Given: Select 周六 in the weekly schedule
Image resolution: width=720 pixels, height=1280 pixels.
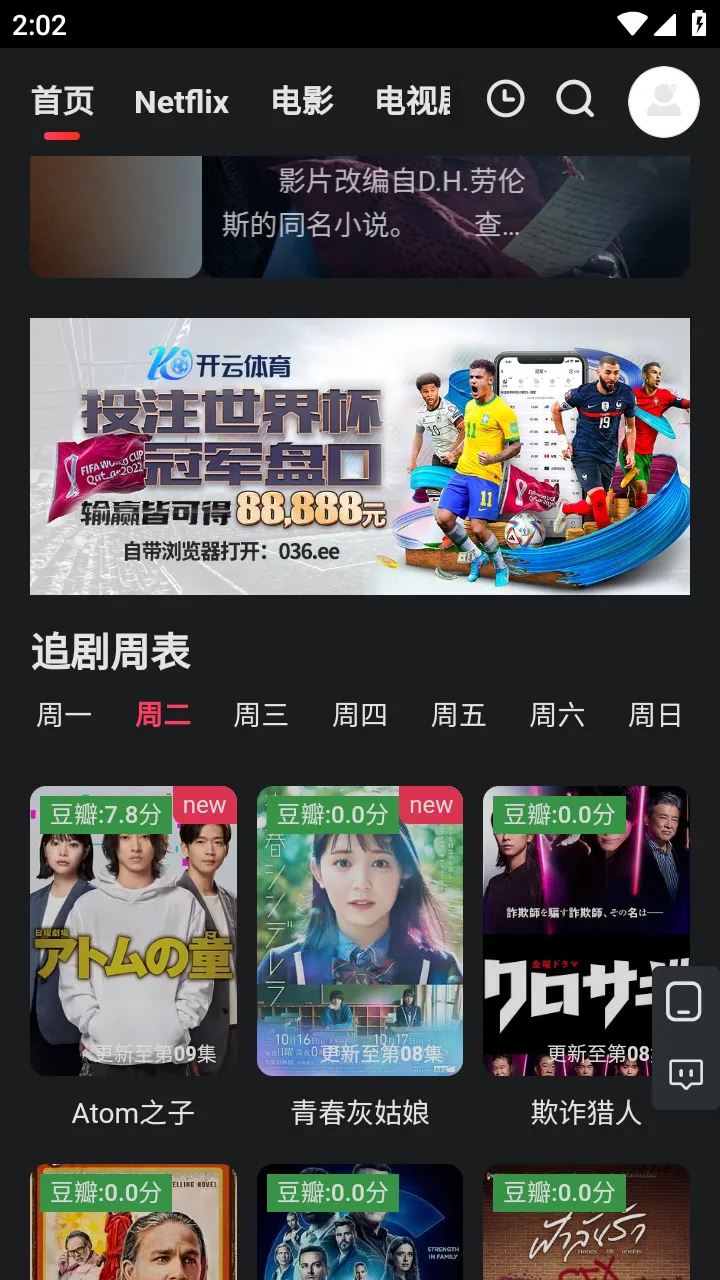Looking at the screenshot, I should pyautogui.click(x=557, y=715).
